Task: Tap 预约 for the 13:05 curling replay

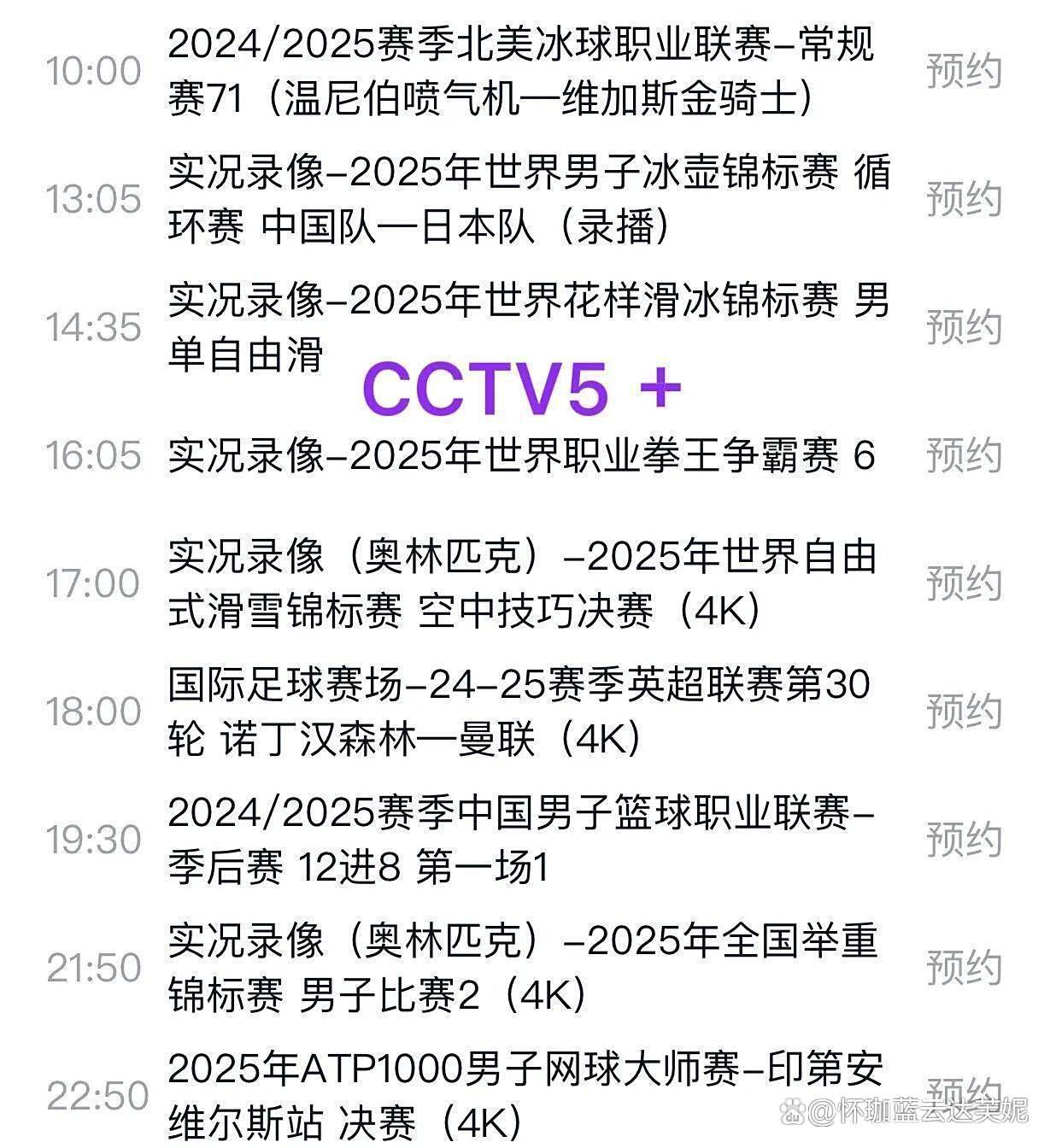Action: [964, 199]
